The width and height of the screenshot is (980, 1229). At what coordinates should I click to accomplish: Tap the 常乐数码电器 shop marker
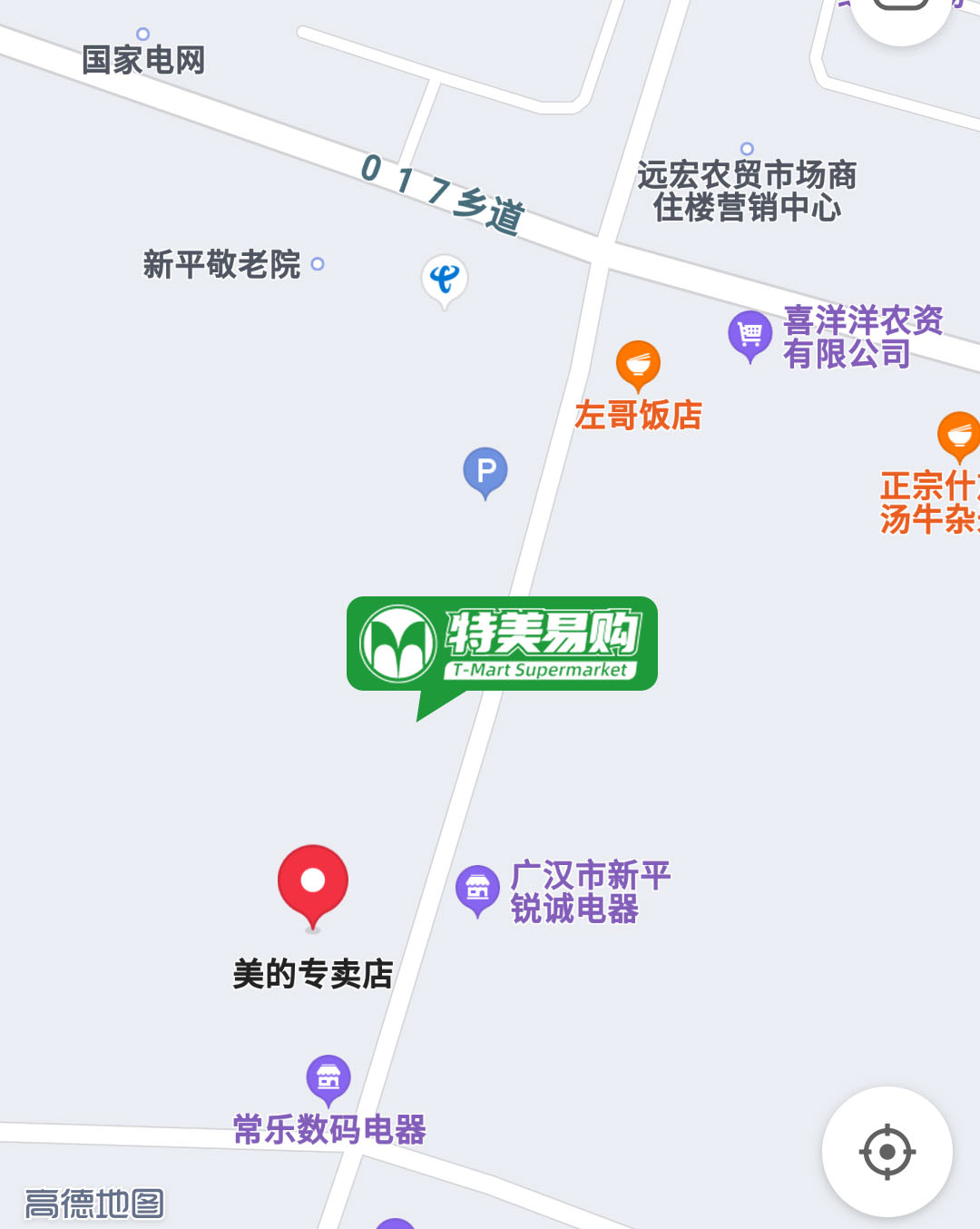click(x=328, y=1078)
